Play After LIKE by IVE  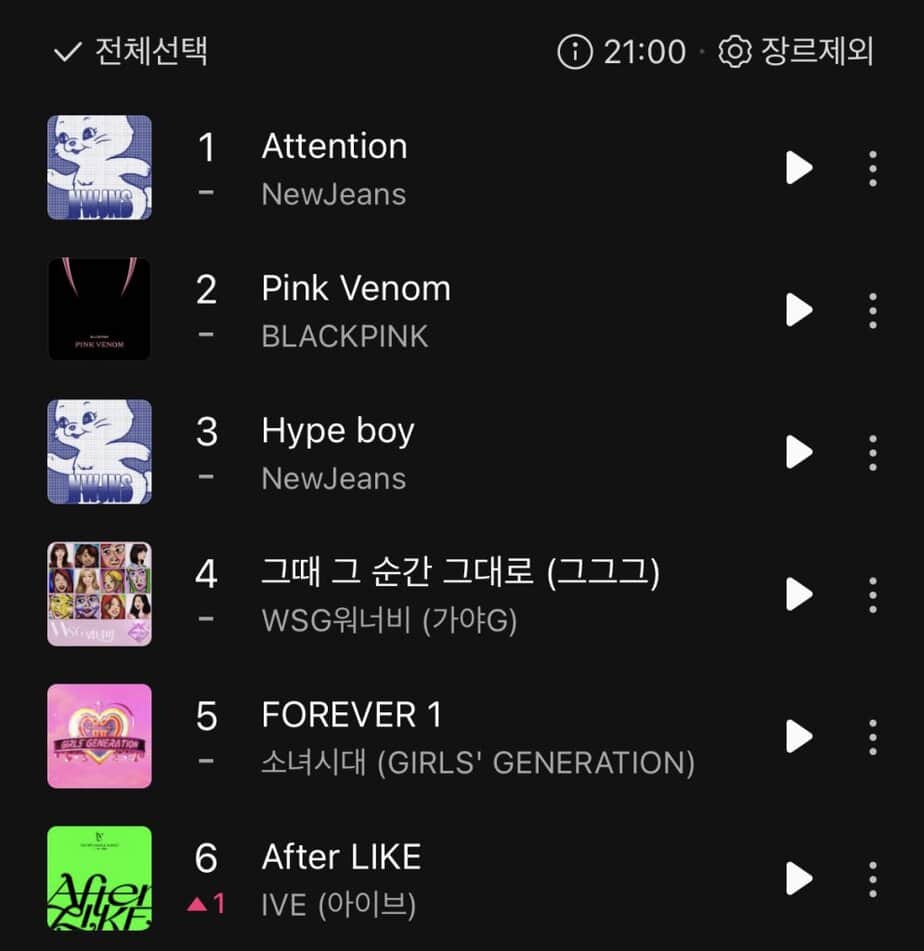799,879
